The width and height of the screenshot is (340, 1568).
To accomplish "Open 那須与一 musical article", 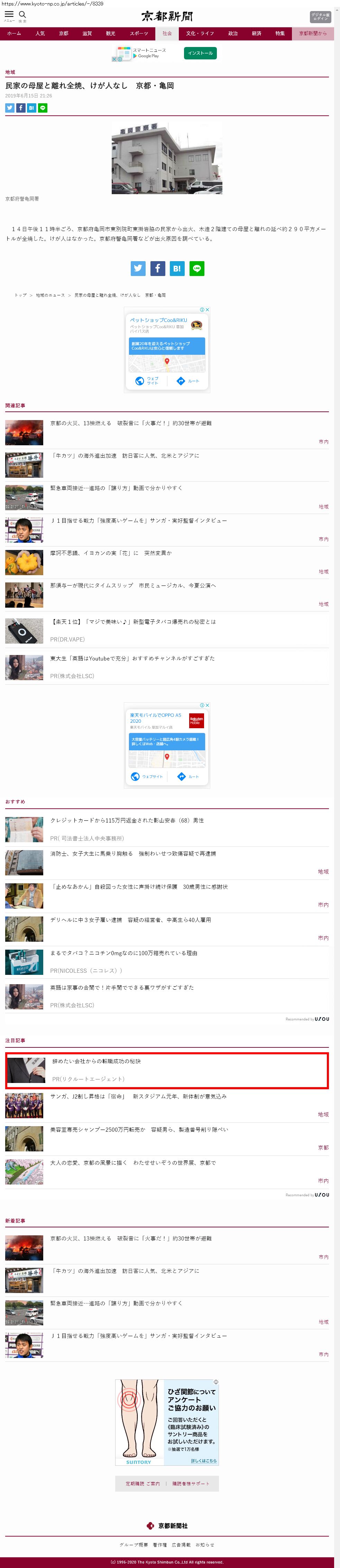I will point(133,585).
